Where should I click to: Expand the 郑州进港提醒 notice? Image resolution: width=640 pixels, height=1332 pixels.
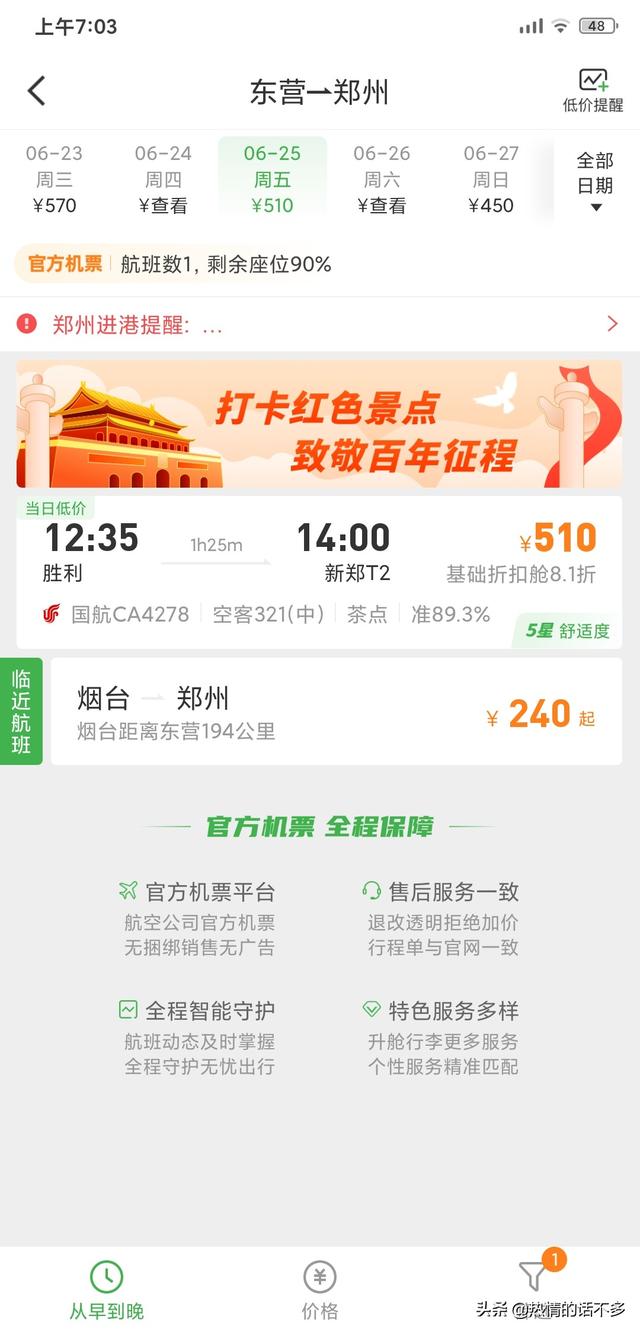pyautogui.click(x=318, y=324)
